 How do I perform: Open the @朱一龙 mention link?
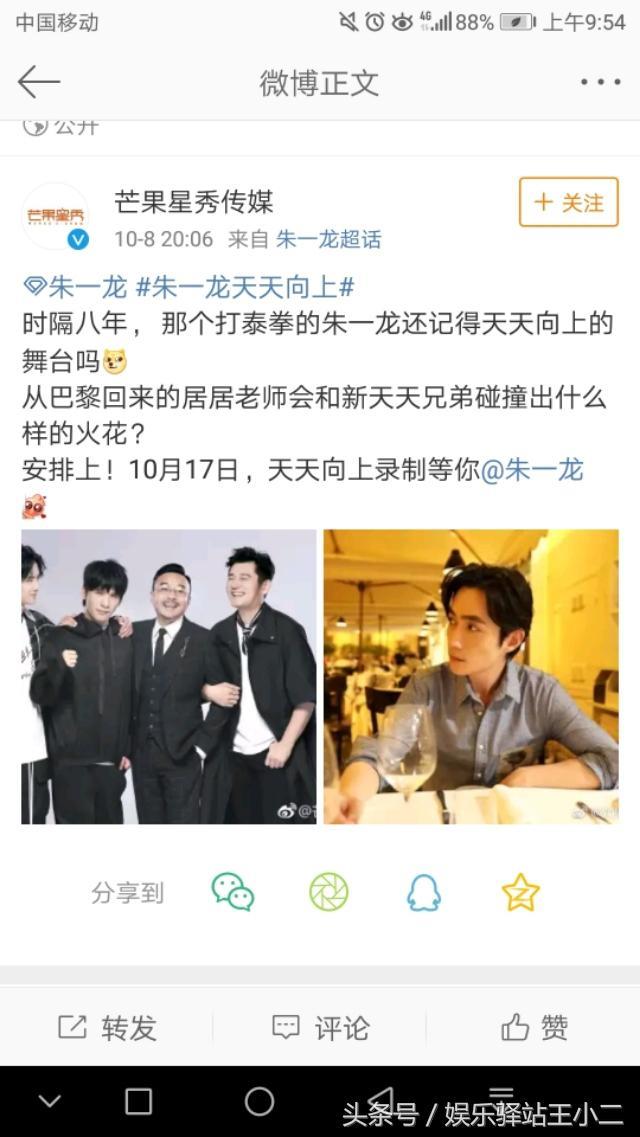[x=532, y=470]
